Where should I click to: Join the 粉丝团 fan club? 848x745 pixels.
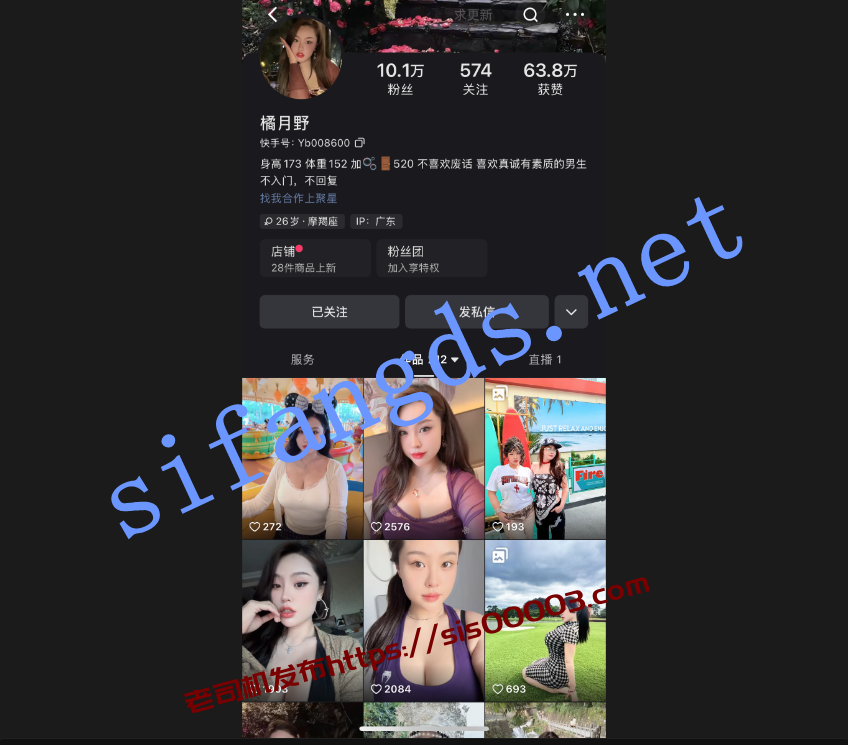click(x=431, y=258)
